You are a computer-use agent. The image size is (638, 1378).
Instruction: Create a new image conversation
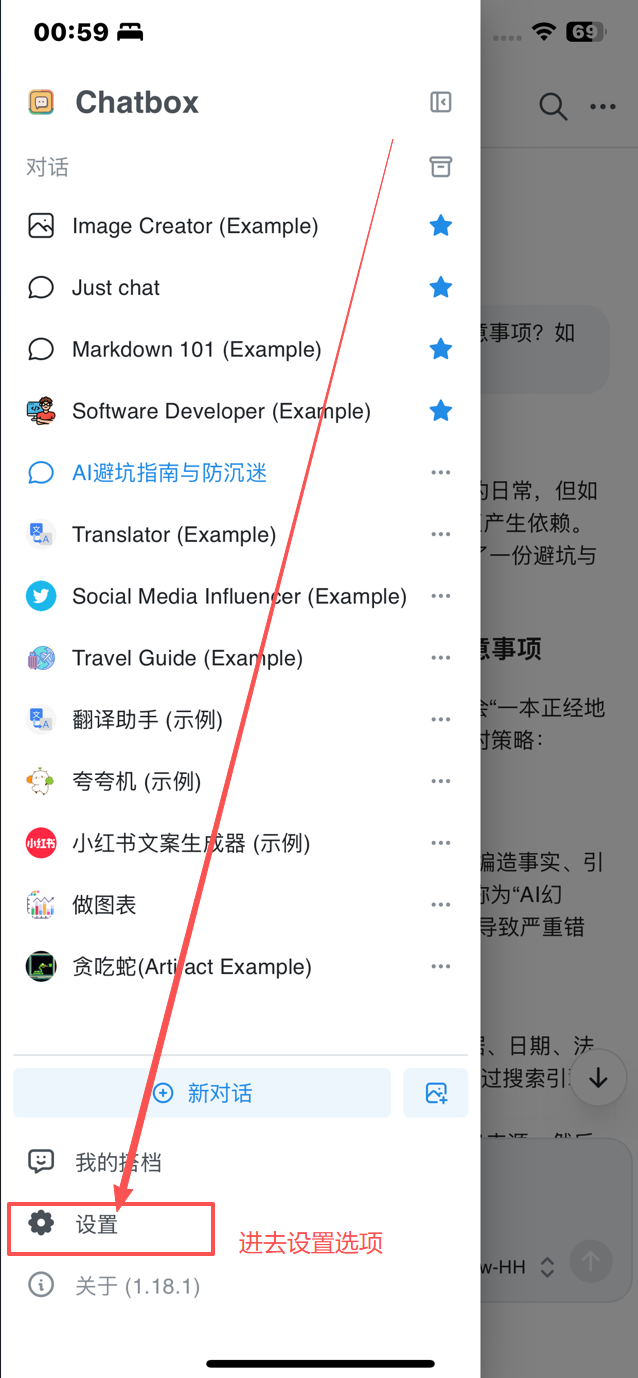coord(436,1093)
